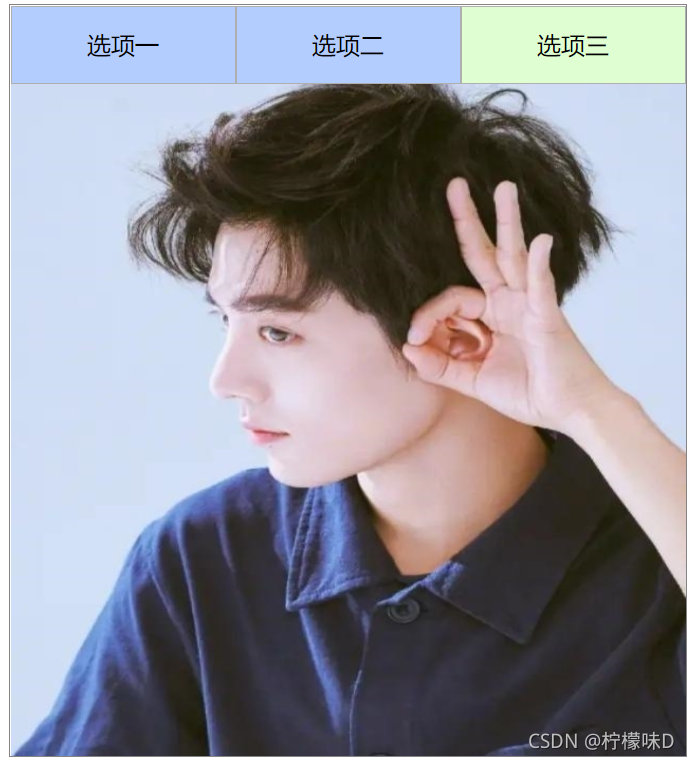
Task: Switch to the 选项二 tab
Action: pyautogui.click(x=348, y=46)
